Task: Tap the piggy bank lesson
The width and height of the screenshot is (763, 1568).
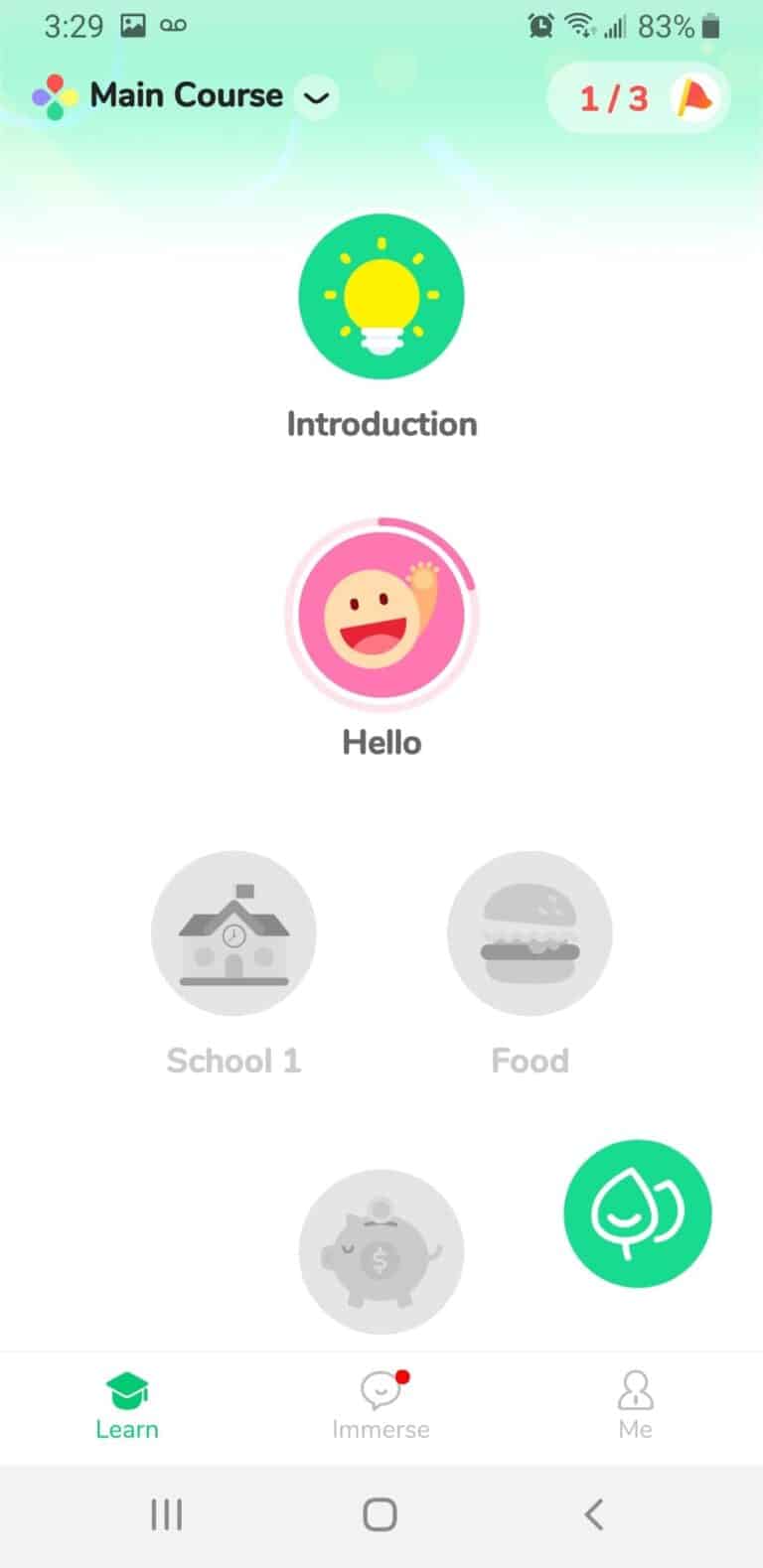Action: point(381,1251)
